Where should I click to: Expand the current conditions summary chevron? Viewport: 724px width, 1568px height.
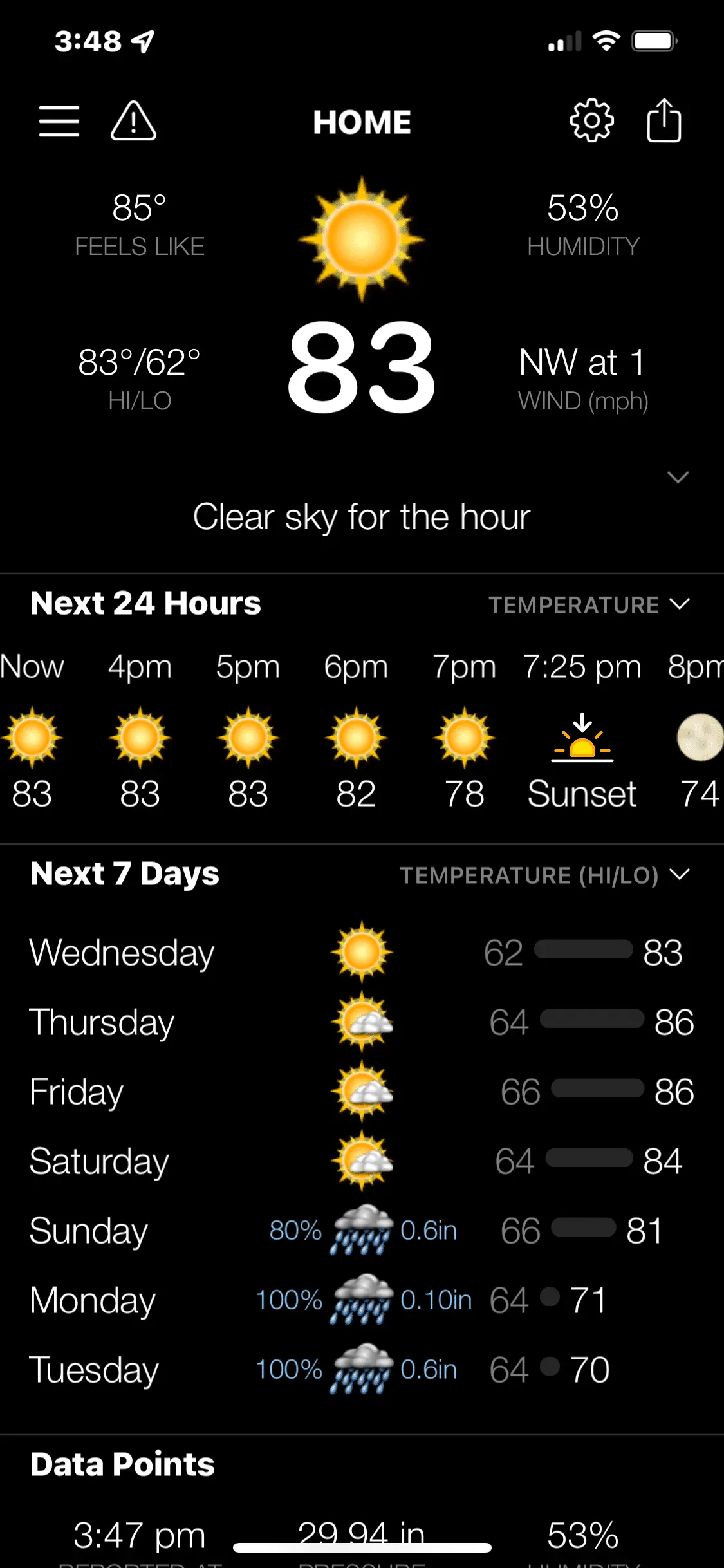[x=678, y=477]
